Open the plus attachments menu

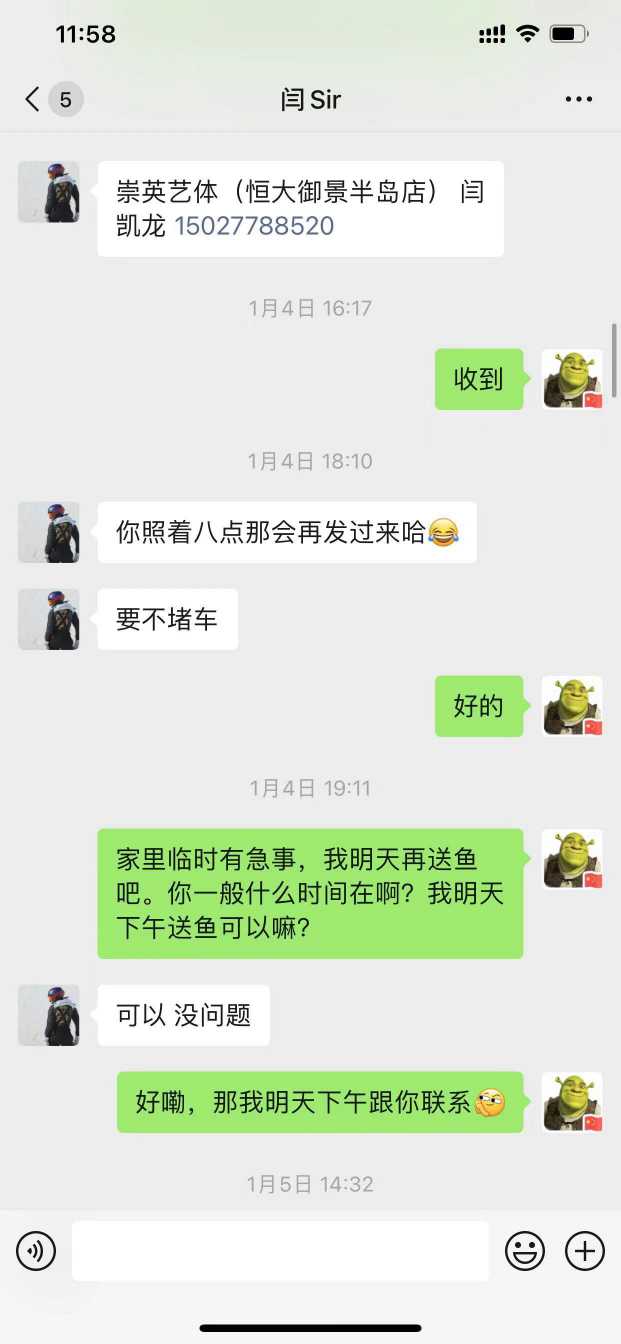tap(585, 1251)
